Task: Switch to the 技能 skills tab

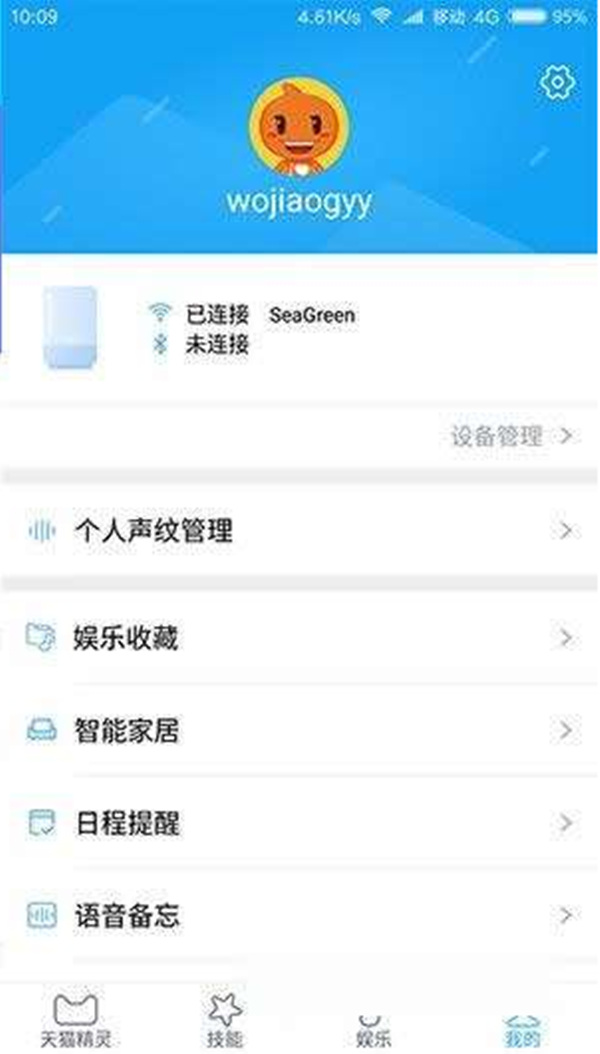Action: pyautogui.click(x=224, y=1020)
